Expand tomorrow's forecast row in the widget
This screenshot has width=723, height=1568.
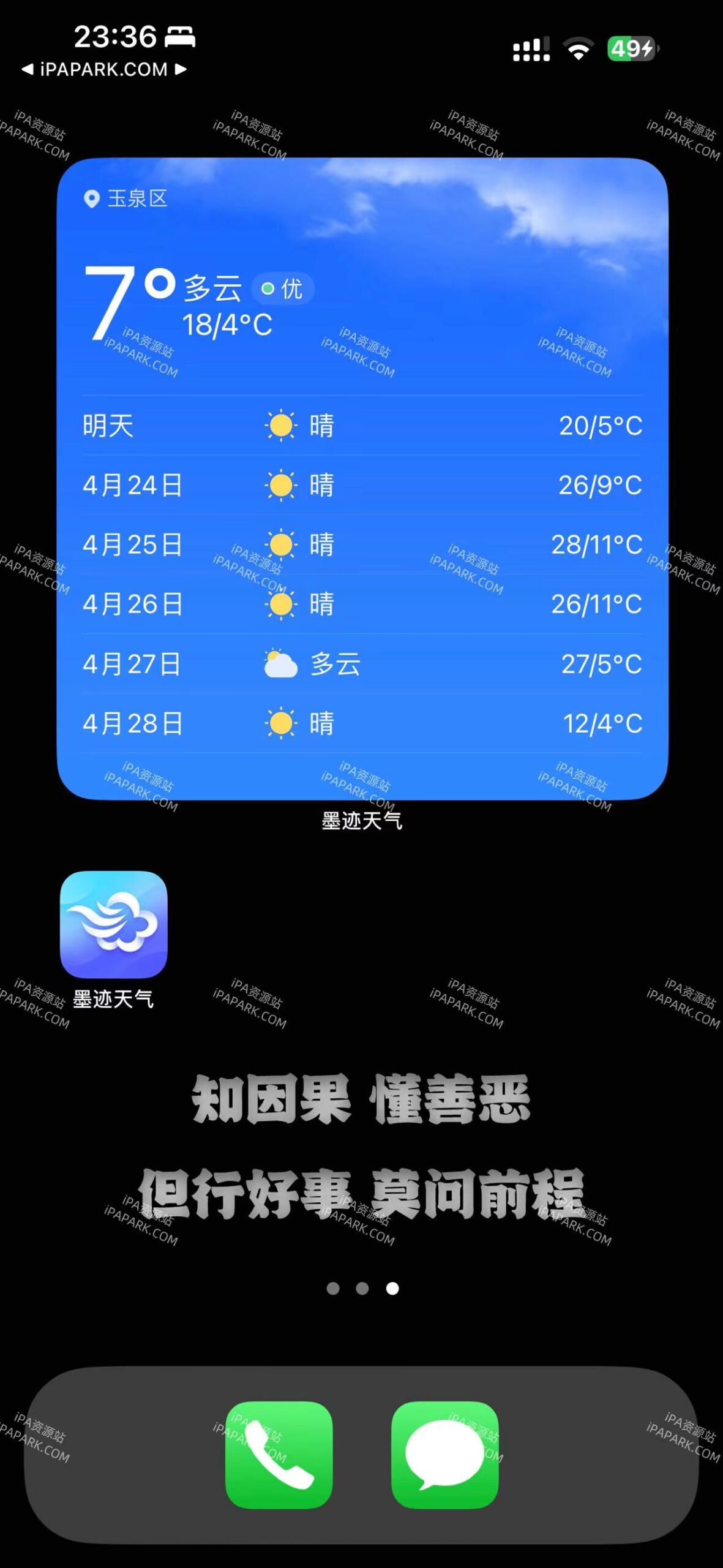click(361, 427)
